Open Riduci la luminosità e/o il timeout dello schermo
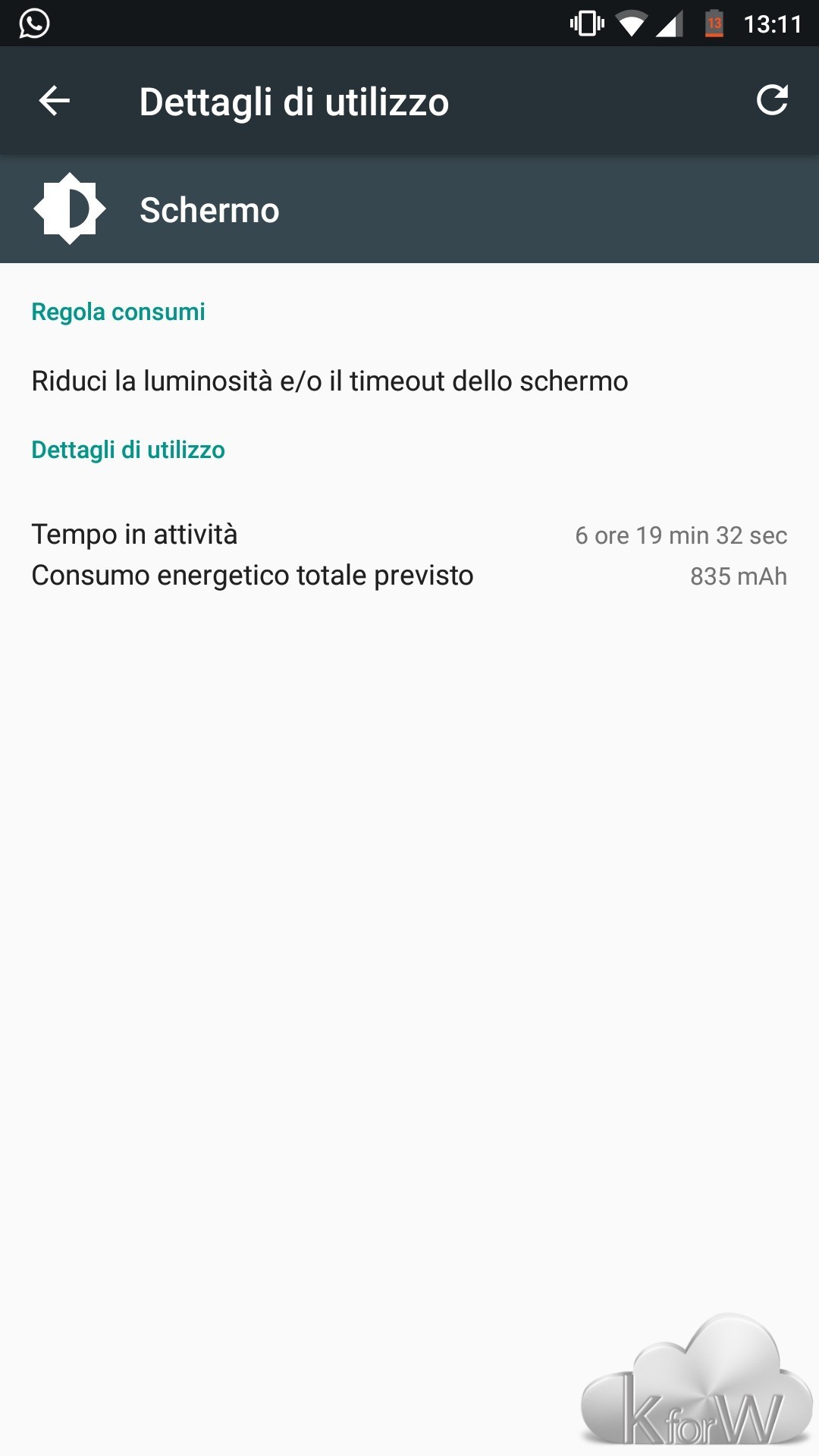819x1456 pixels. (x=330, y=381)
